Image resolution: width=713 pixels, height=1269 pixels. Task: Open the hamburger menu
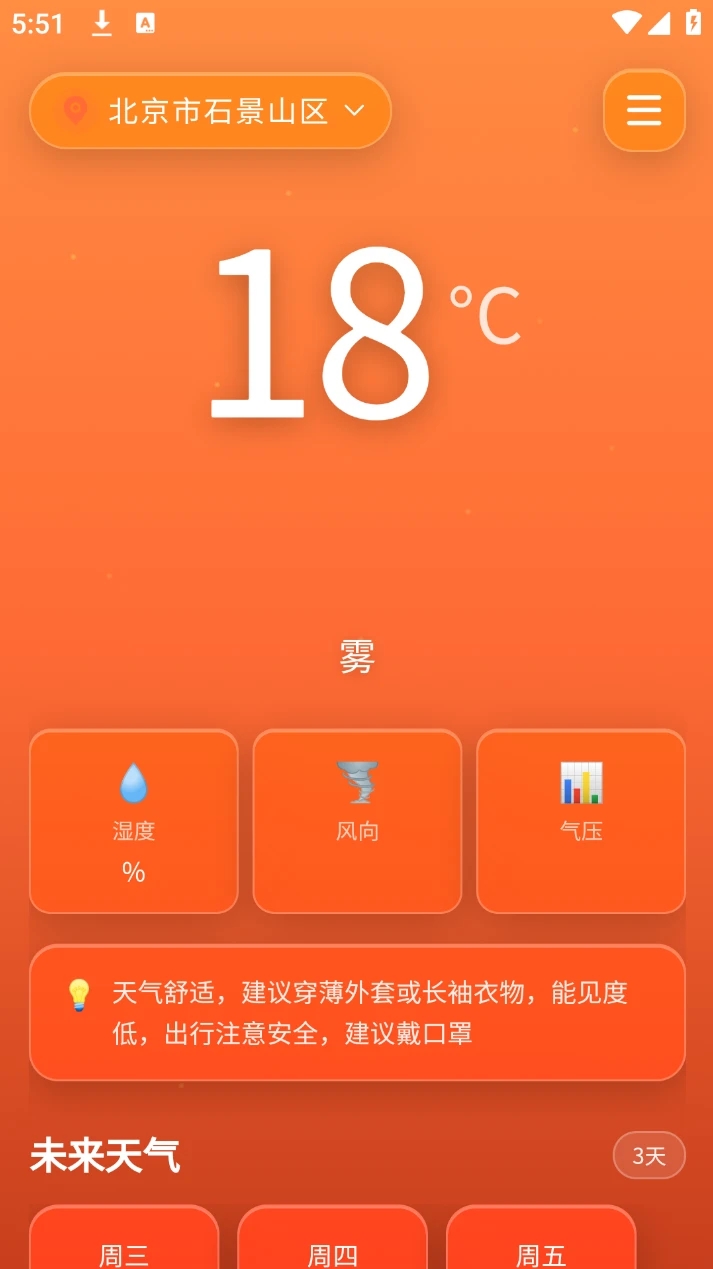(644, 110)
